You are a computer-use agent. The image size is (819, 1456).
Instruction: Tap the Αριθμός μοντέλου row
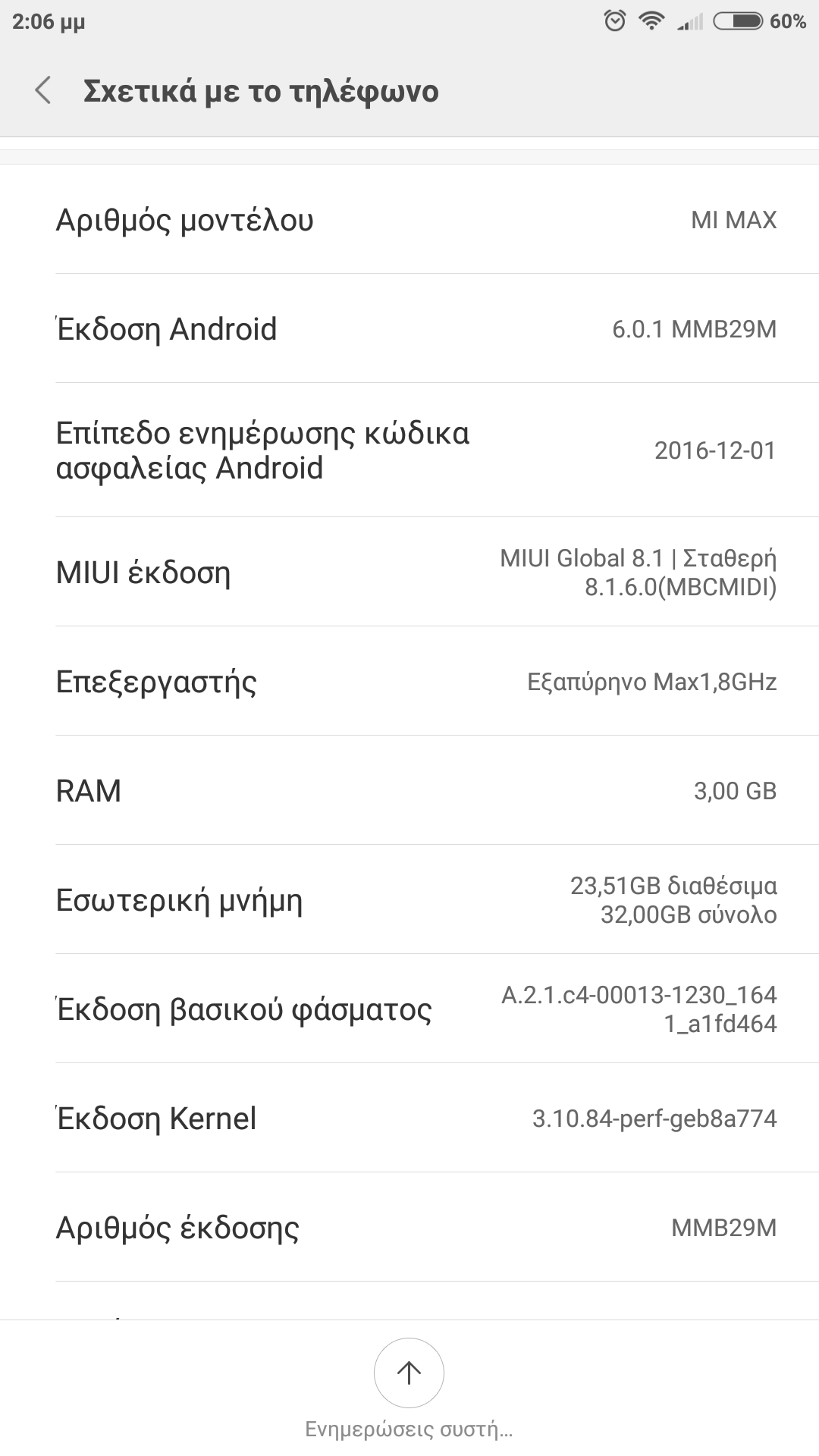(409, 220)
